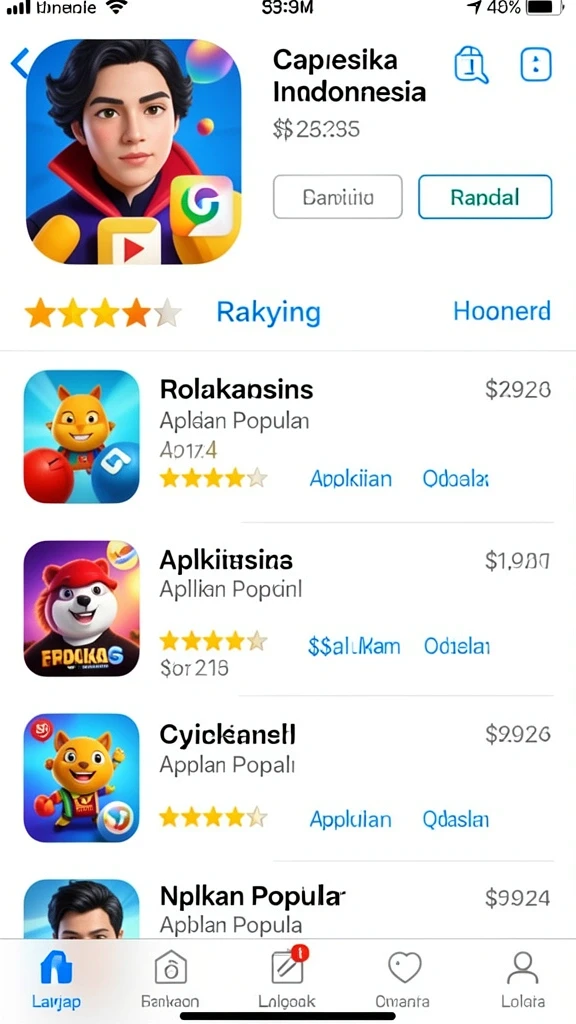Tap the $$alukam link under Aplkiiasina
The width and height of the screenshot is (576, 1024).
click(x=354, y=647)
